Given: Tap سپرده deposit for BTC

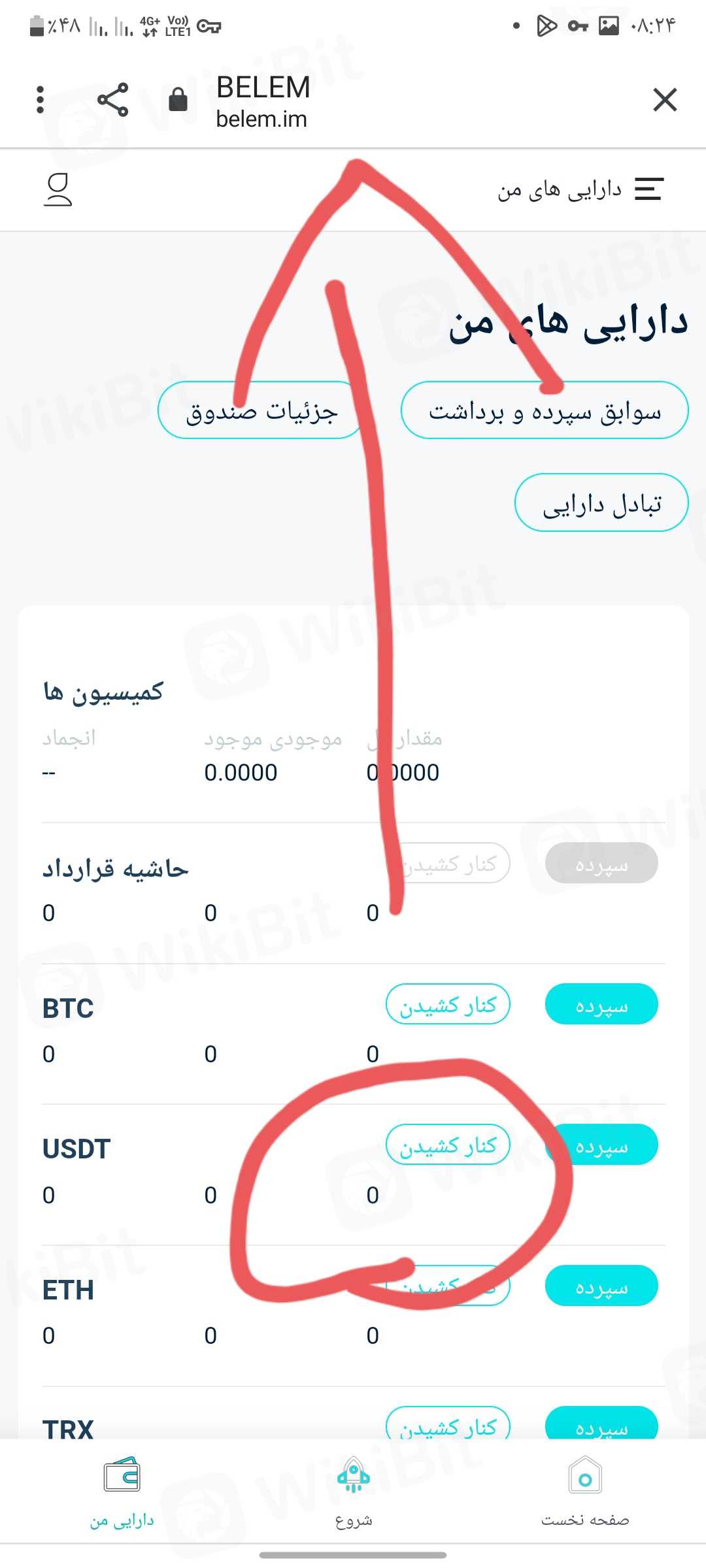Looking at the screenshot, I should (601, 1004).
